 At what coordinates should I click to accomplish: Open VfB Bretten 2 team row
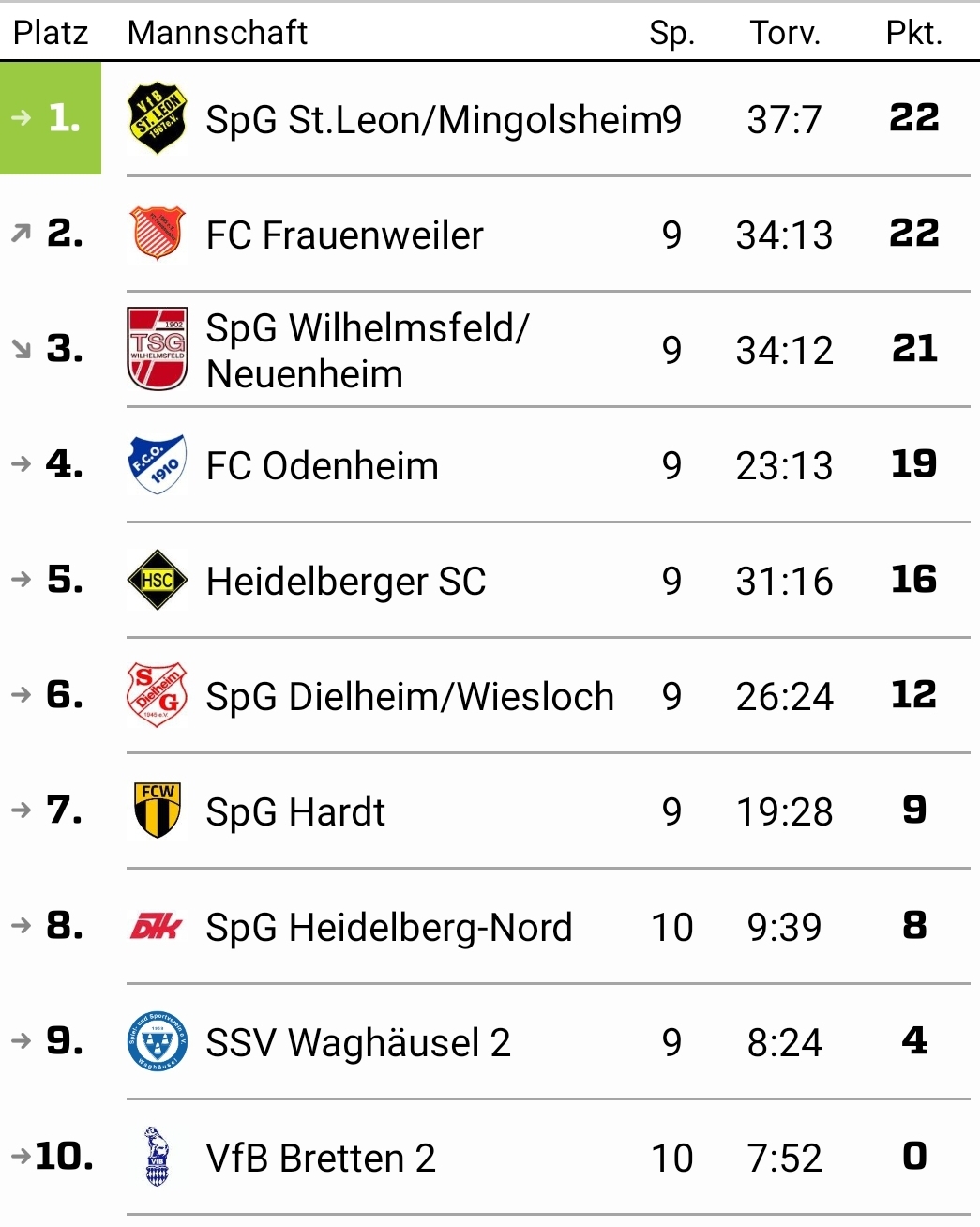pos(321,1158)
